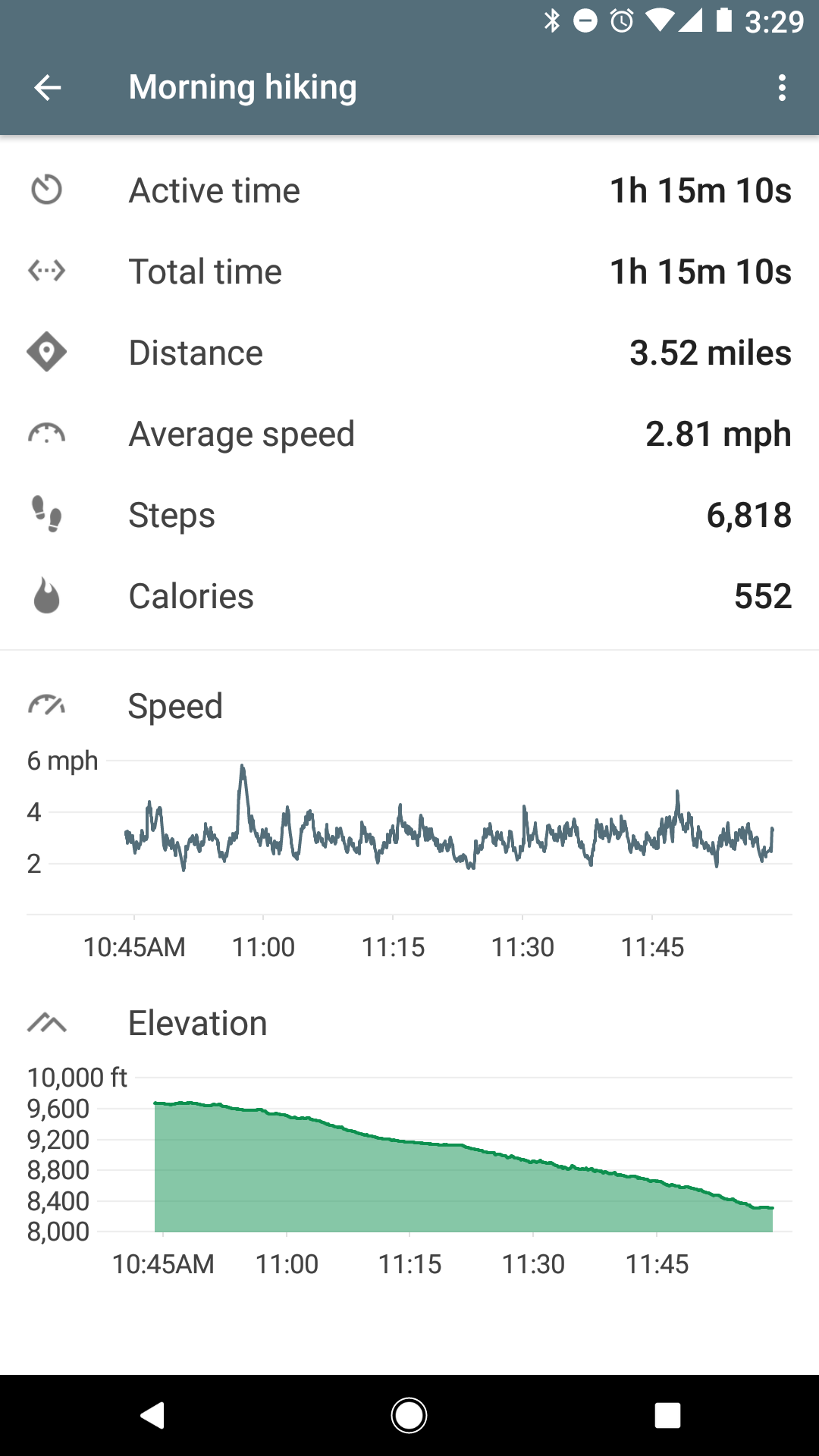Open recent apps from navigation bar
819x1456 pixels.
pos(667,1415)
